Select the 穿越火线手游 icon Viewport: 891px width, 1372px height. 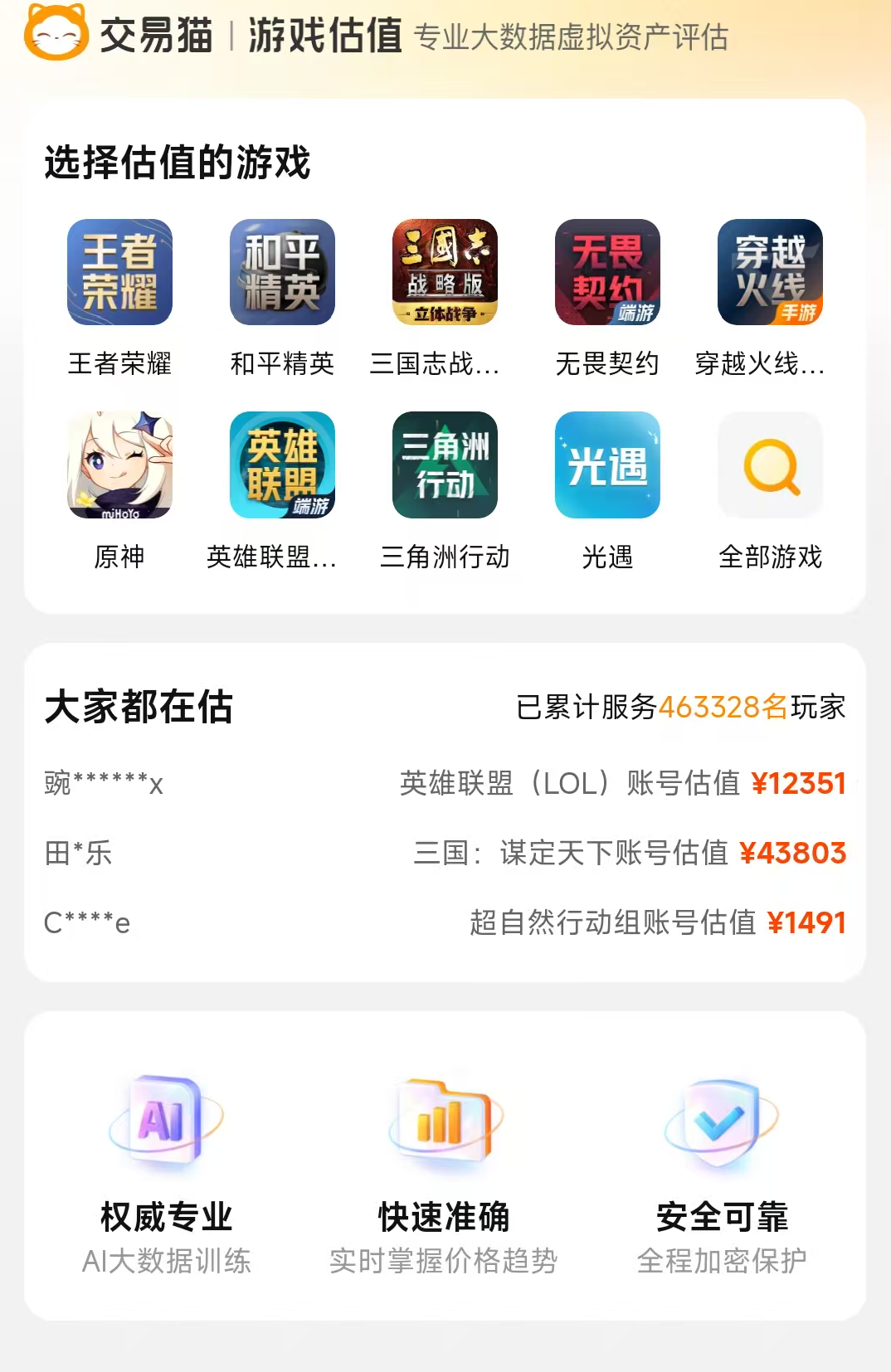pyautogui.click(x=770, y=274)
